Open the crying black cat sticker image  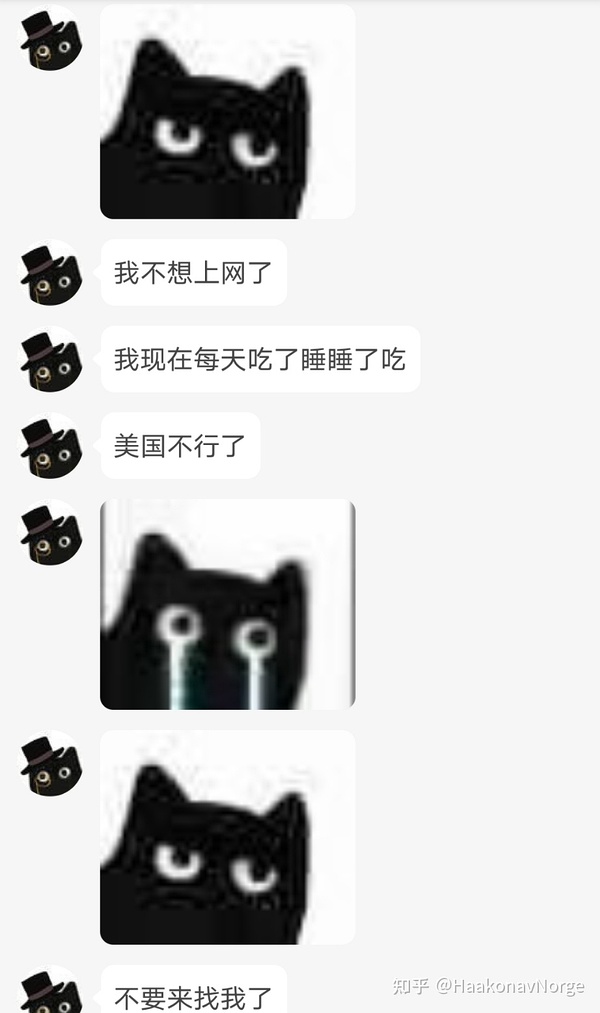[x=227, y=604]
